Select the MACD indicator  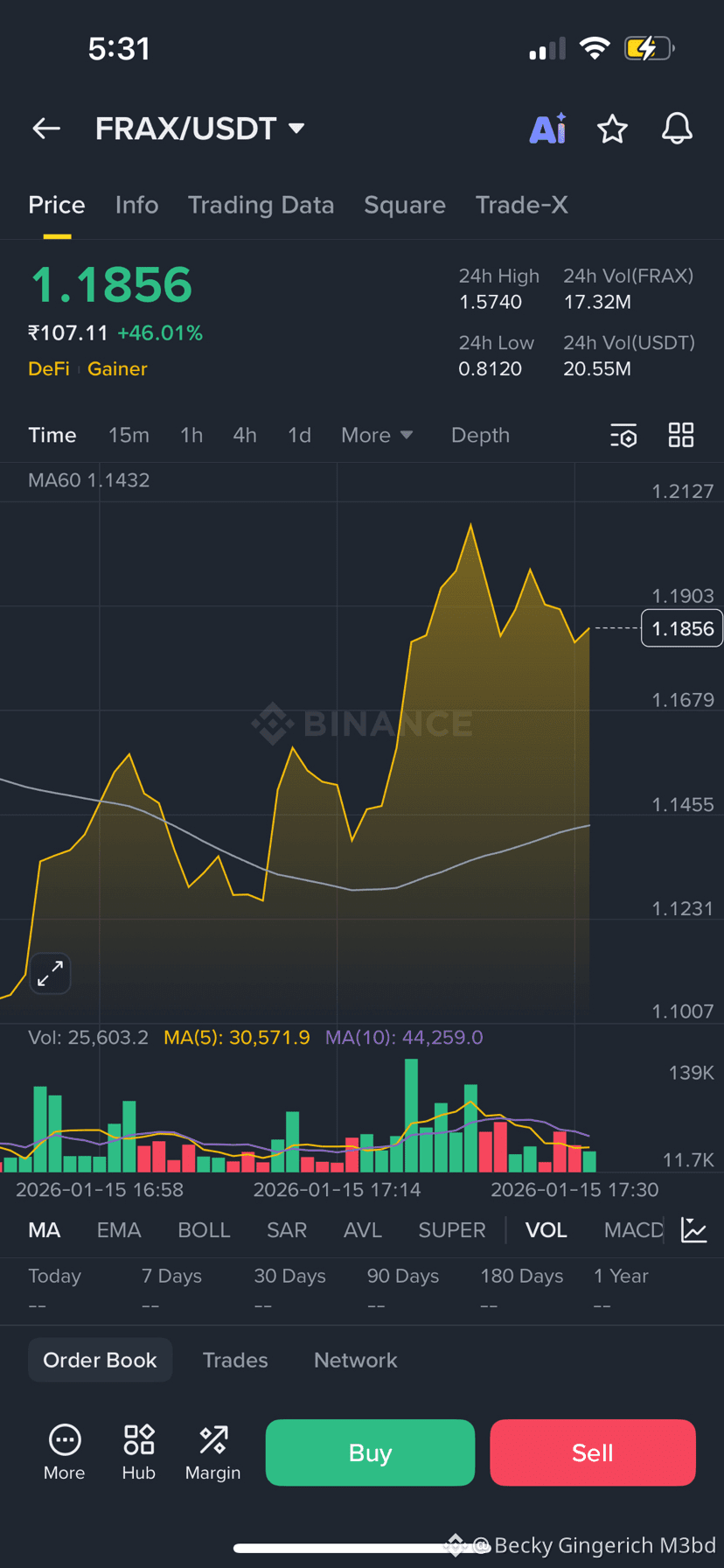pyautogui.click(x=633, y=1230)
